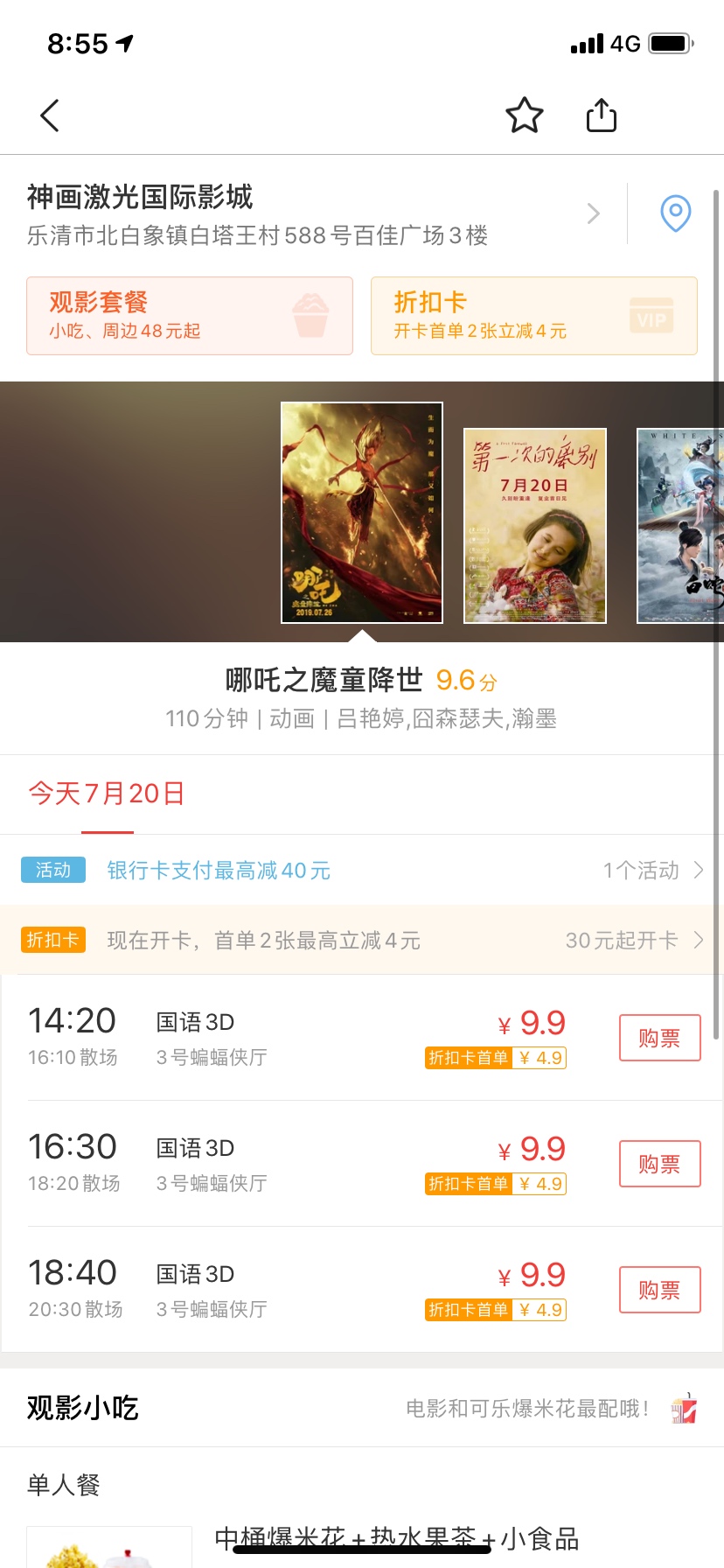724x1568 pixels.
Task: Select the 第一次的离别 movie poster
Action: pos(534,525)
